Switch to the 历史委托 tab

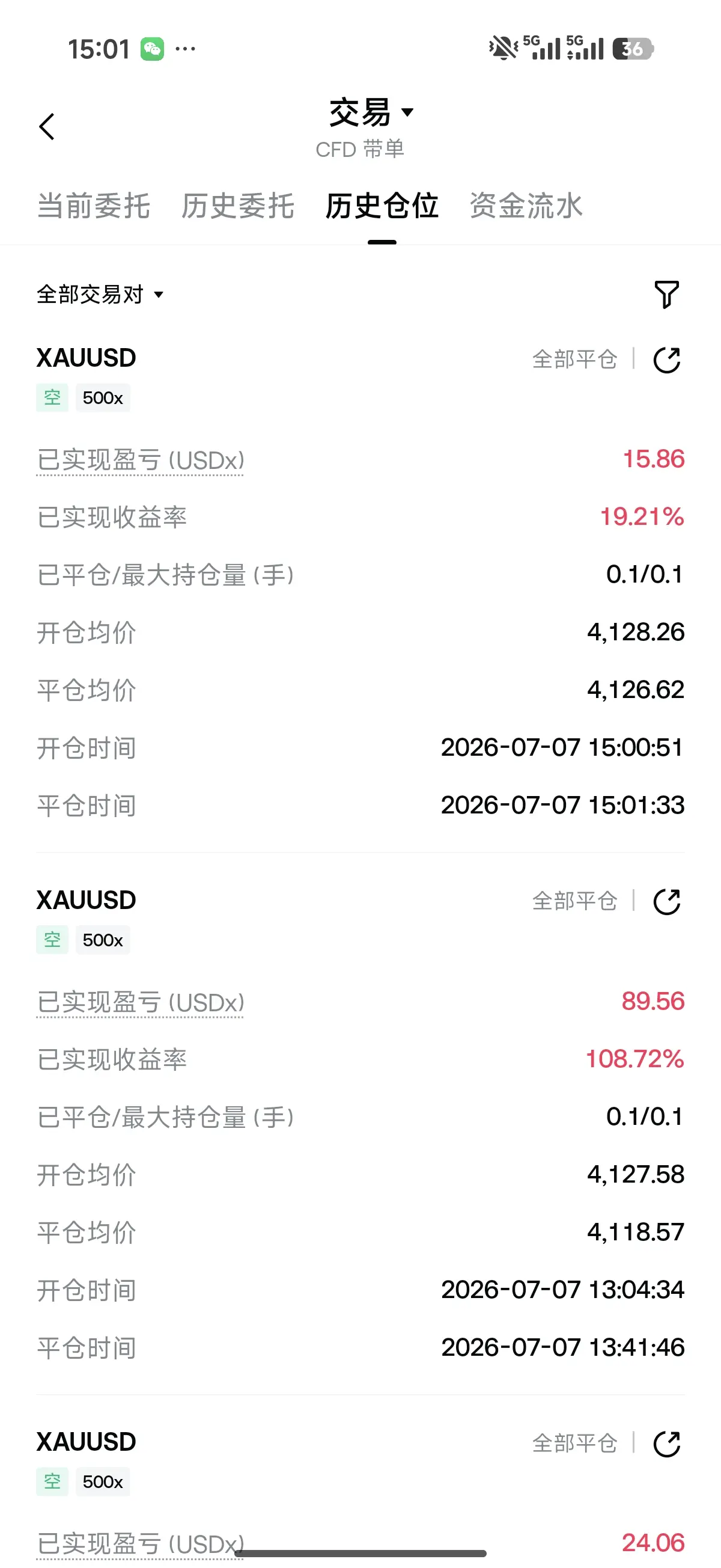coord(238,206)
